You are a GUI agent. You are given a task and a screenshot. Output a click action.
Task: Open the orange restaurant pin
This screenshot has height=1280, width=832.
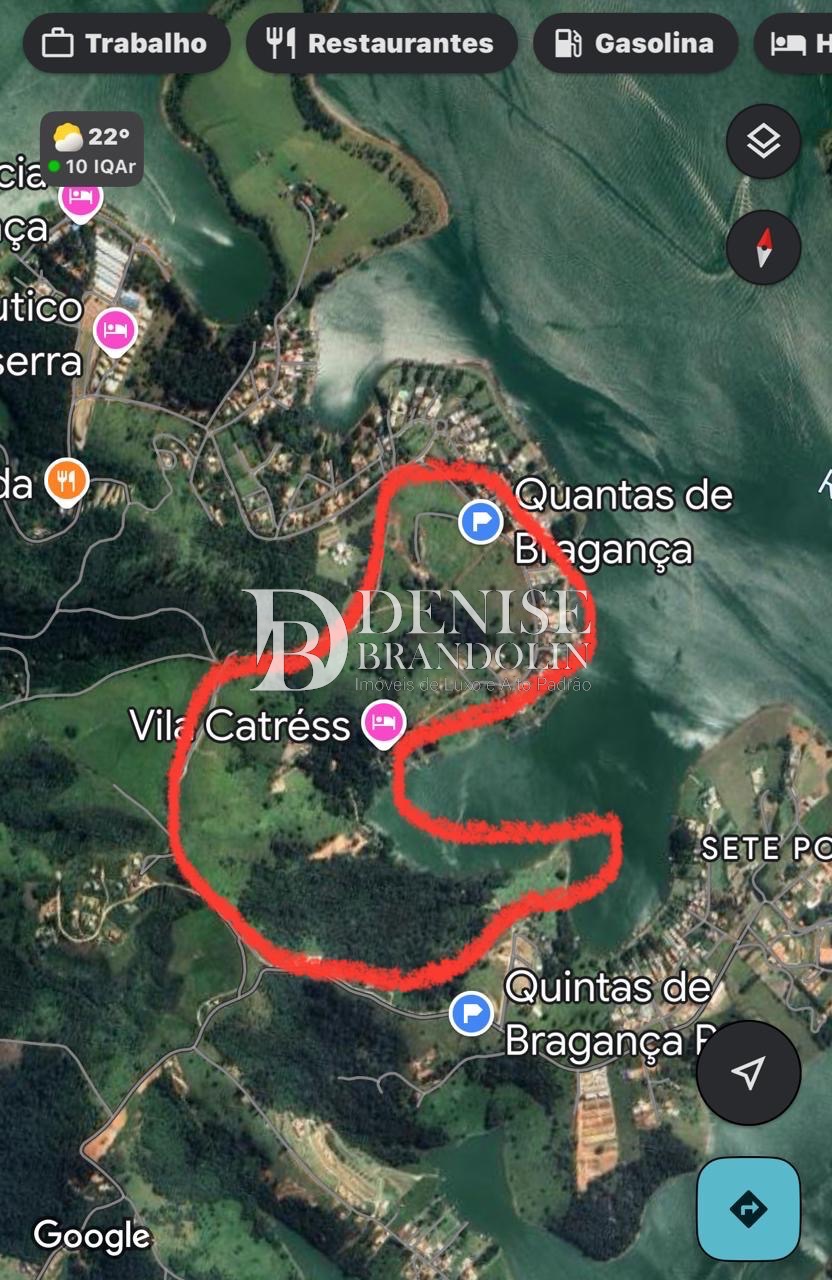66,482
